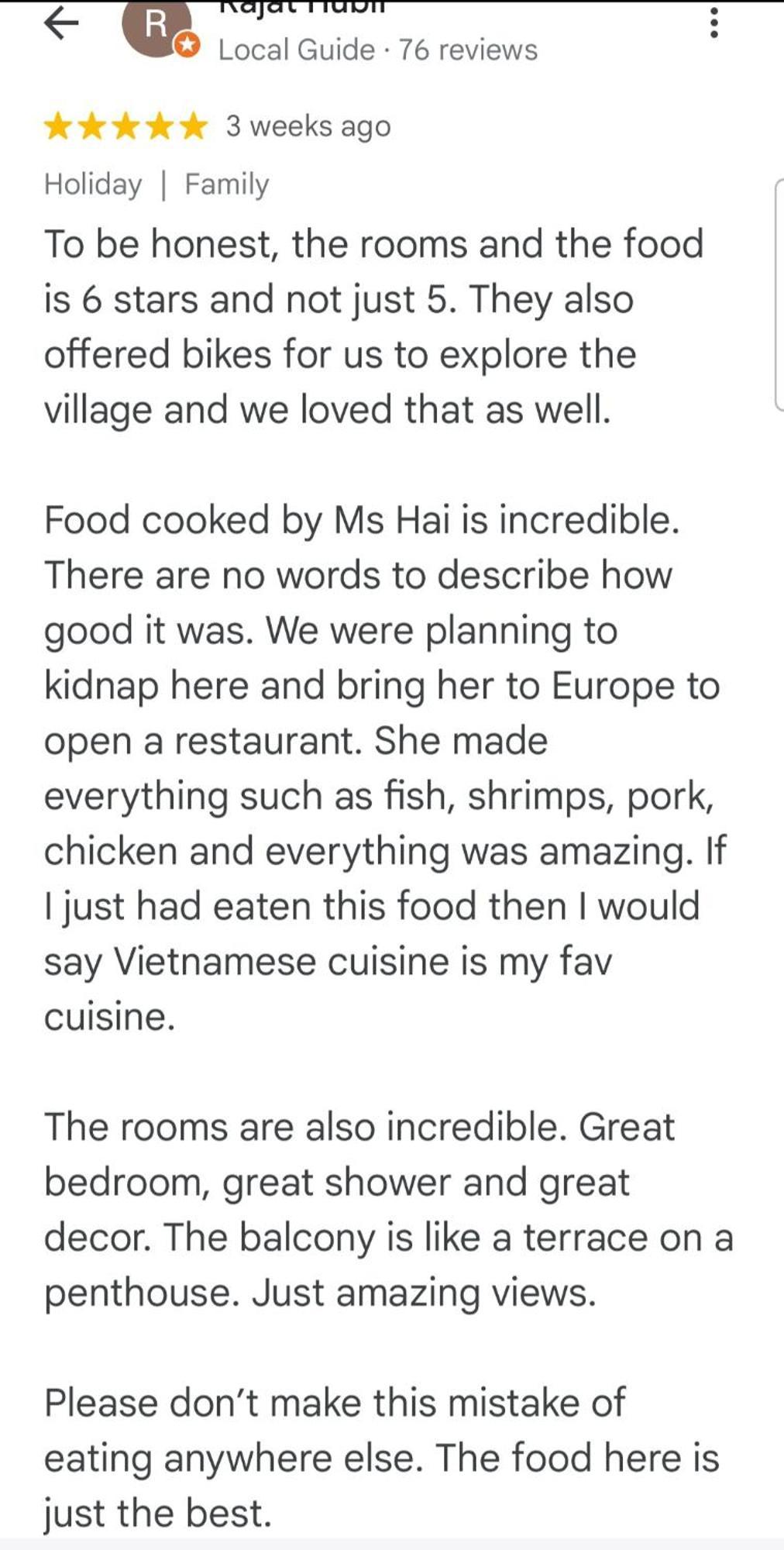Open reviewer's profile avatar
This screenshot has width=784, height=1550.
pos(157,27)
